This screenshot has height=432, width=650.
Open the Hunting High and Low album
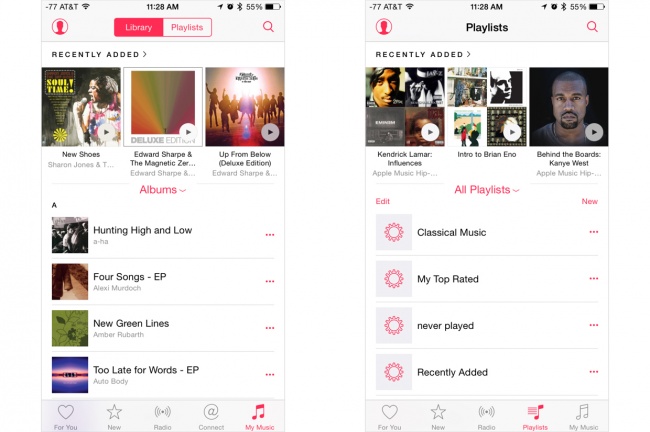click(141, 230)
